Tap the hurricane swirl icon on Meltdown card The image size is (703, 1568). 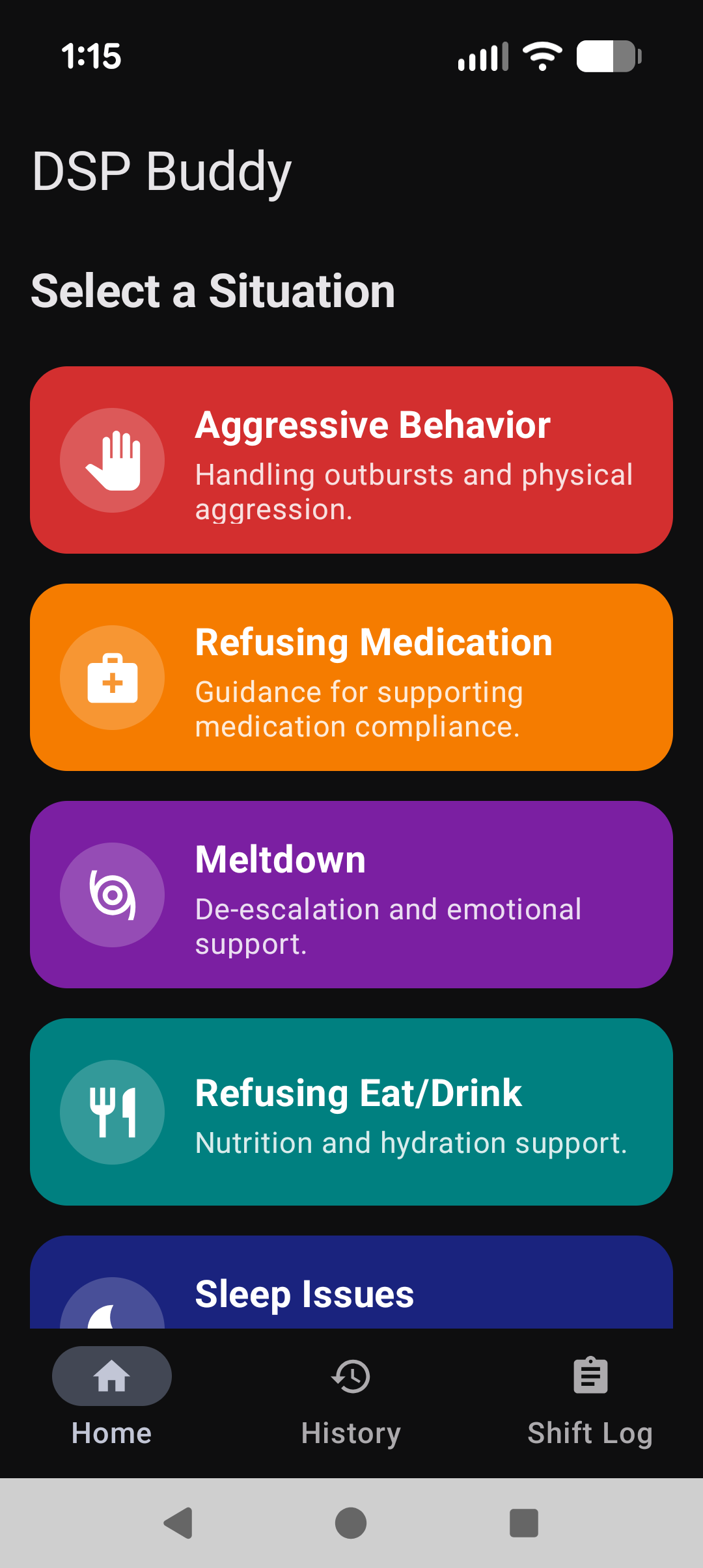[112, 896]
